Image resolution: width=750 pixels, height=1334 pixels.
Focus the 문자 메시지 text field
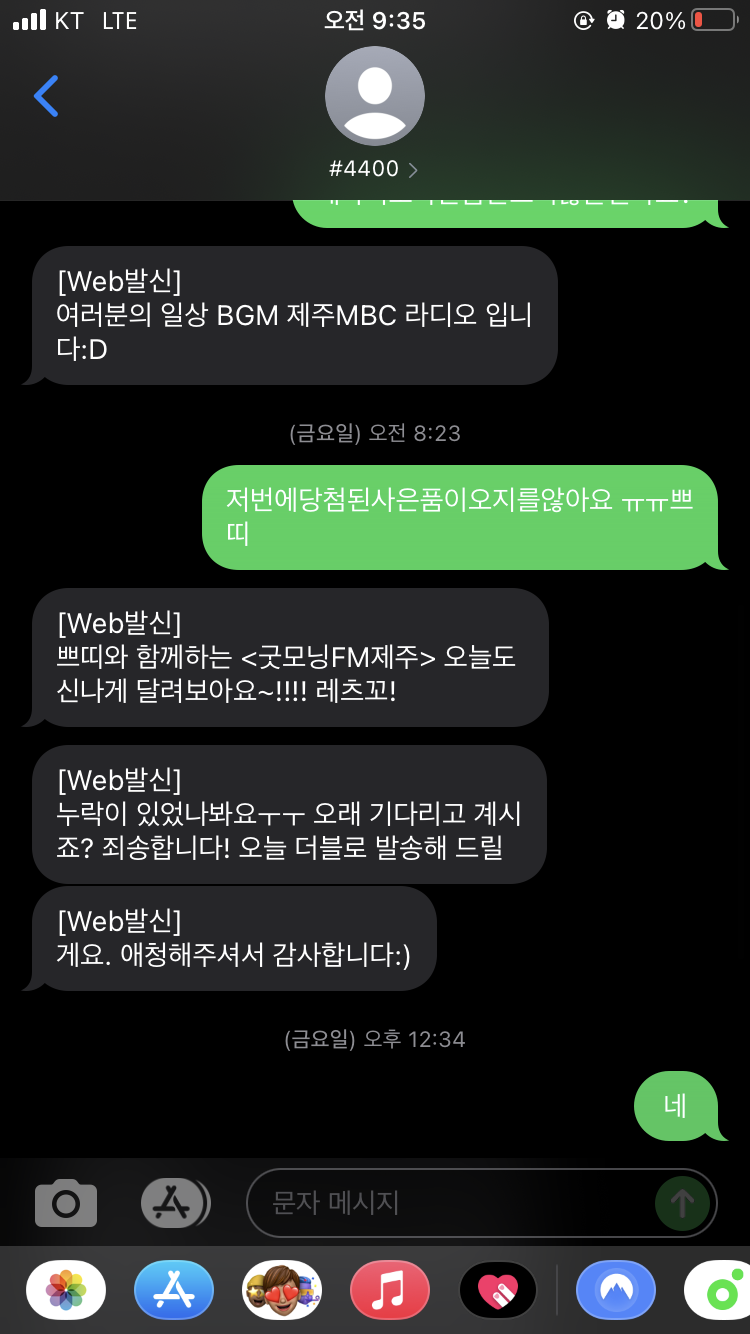click(450, 1202)
